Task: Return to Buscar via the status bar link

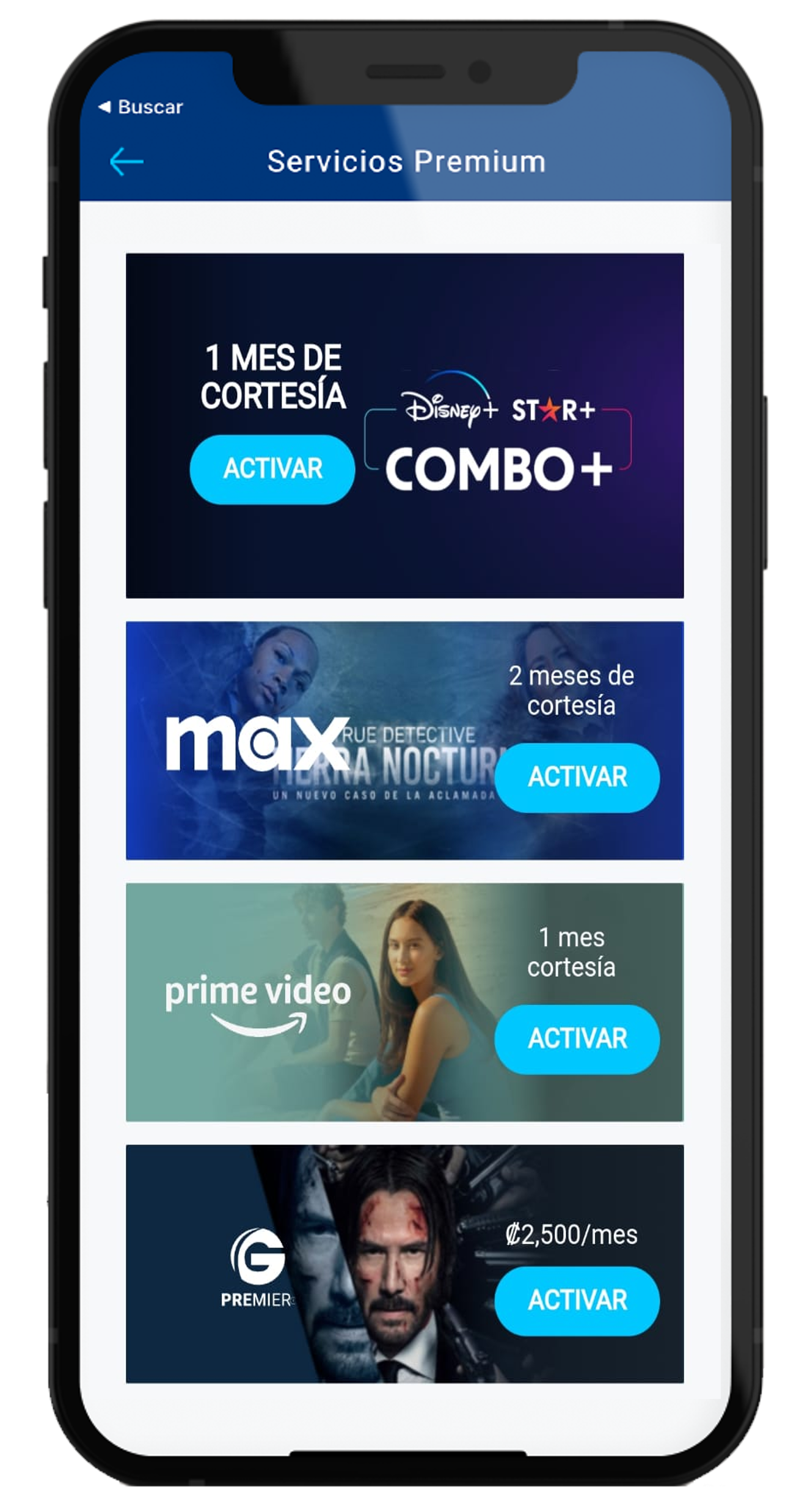Action: click(x=142, y=107)
